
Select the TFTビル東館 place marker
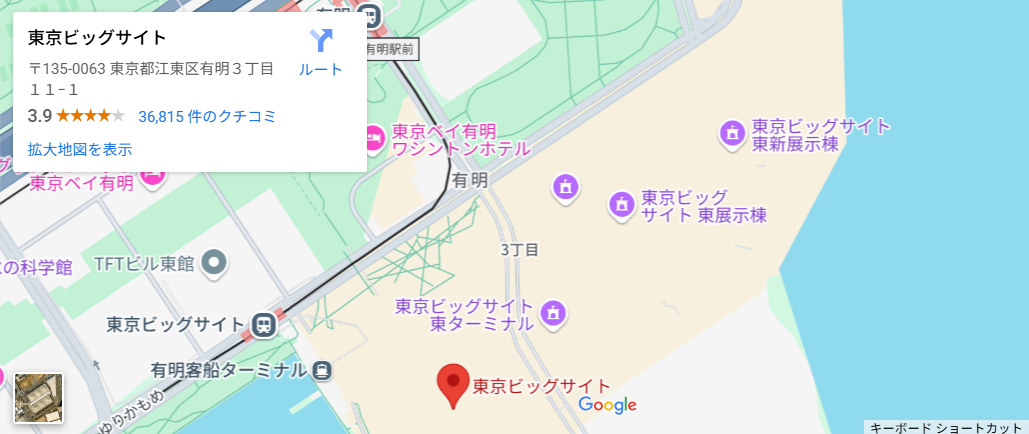tap(214, 264)
